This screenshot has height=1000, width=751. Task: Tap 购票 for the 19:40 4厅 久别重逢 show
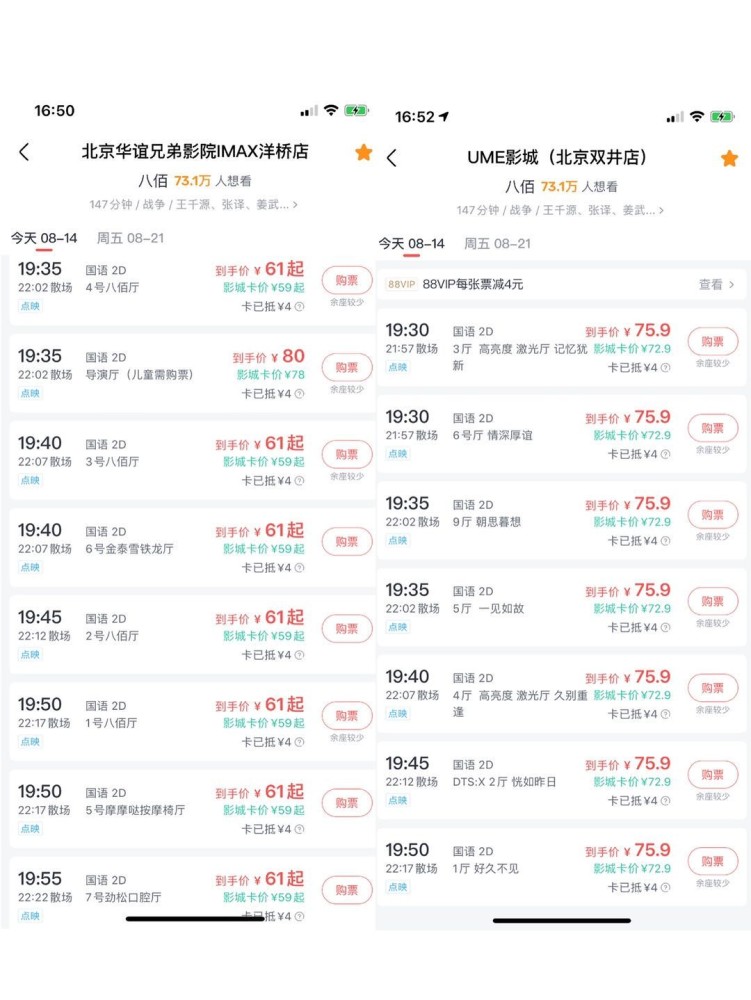coord(713,687)
